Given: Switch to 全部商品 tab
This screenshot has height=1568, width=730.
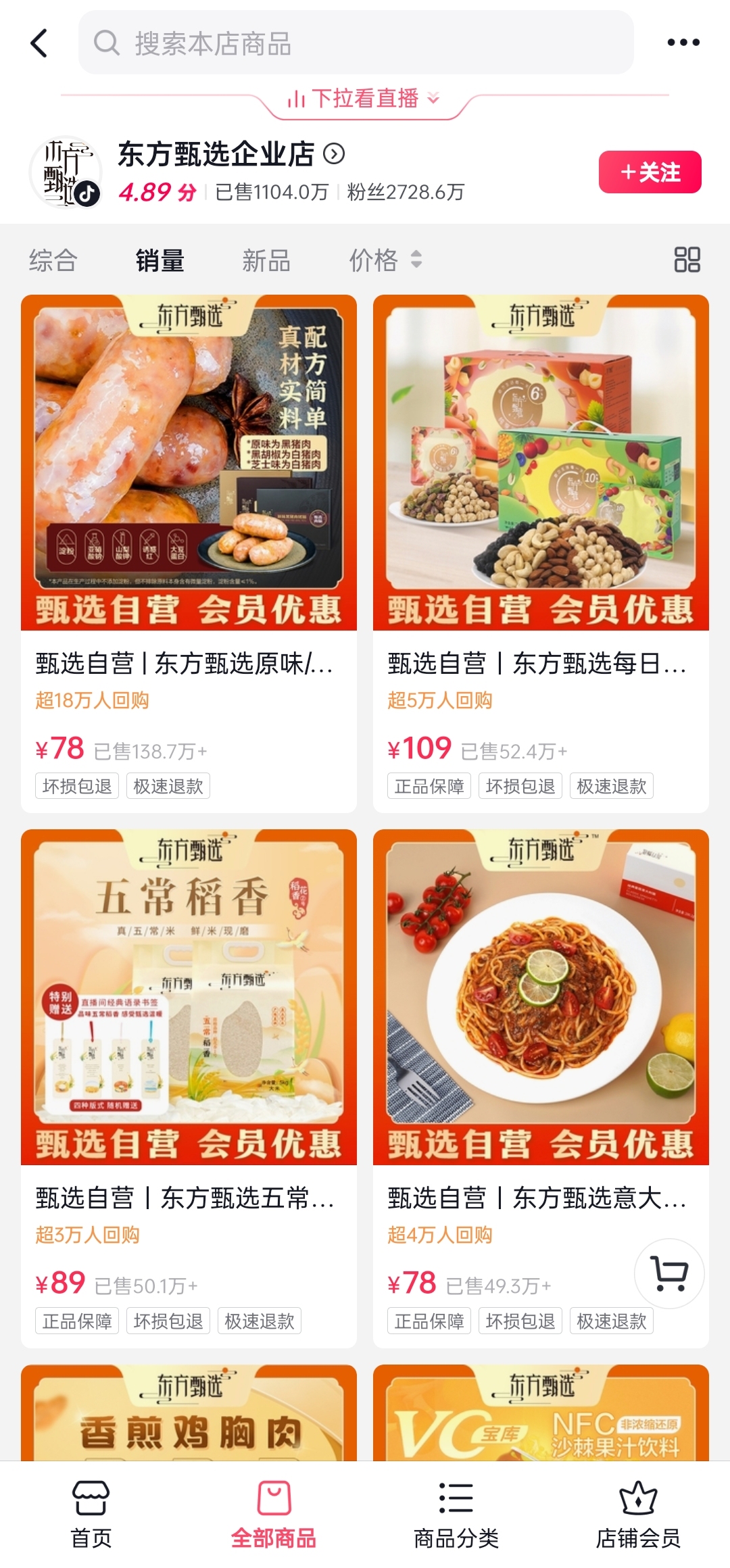Looking at the screenshot, I should (274, 1515).
